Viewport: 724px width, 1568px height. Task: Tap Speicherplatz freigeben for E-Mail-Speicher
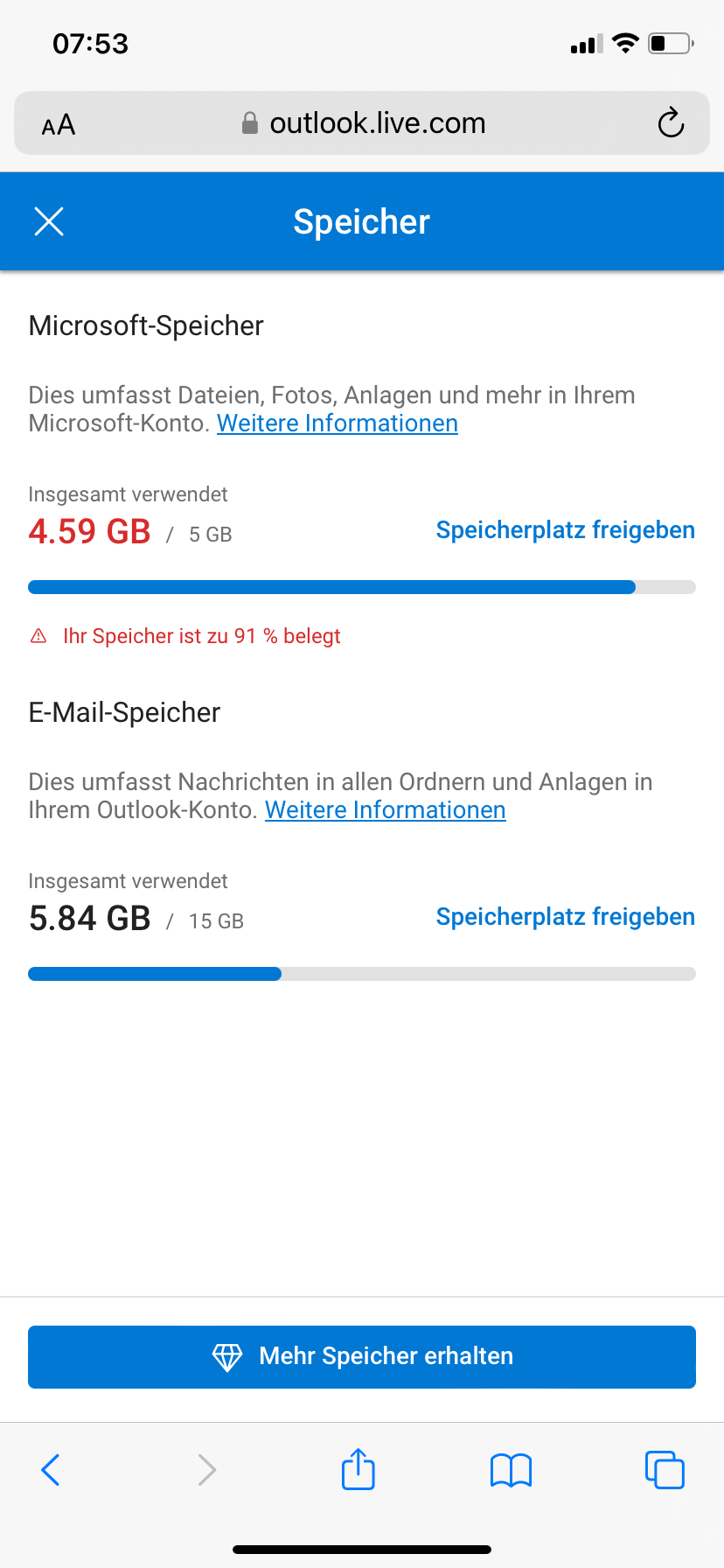[566, 917]
